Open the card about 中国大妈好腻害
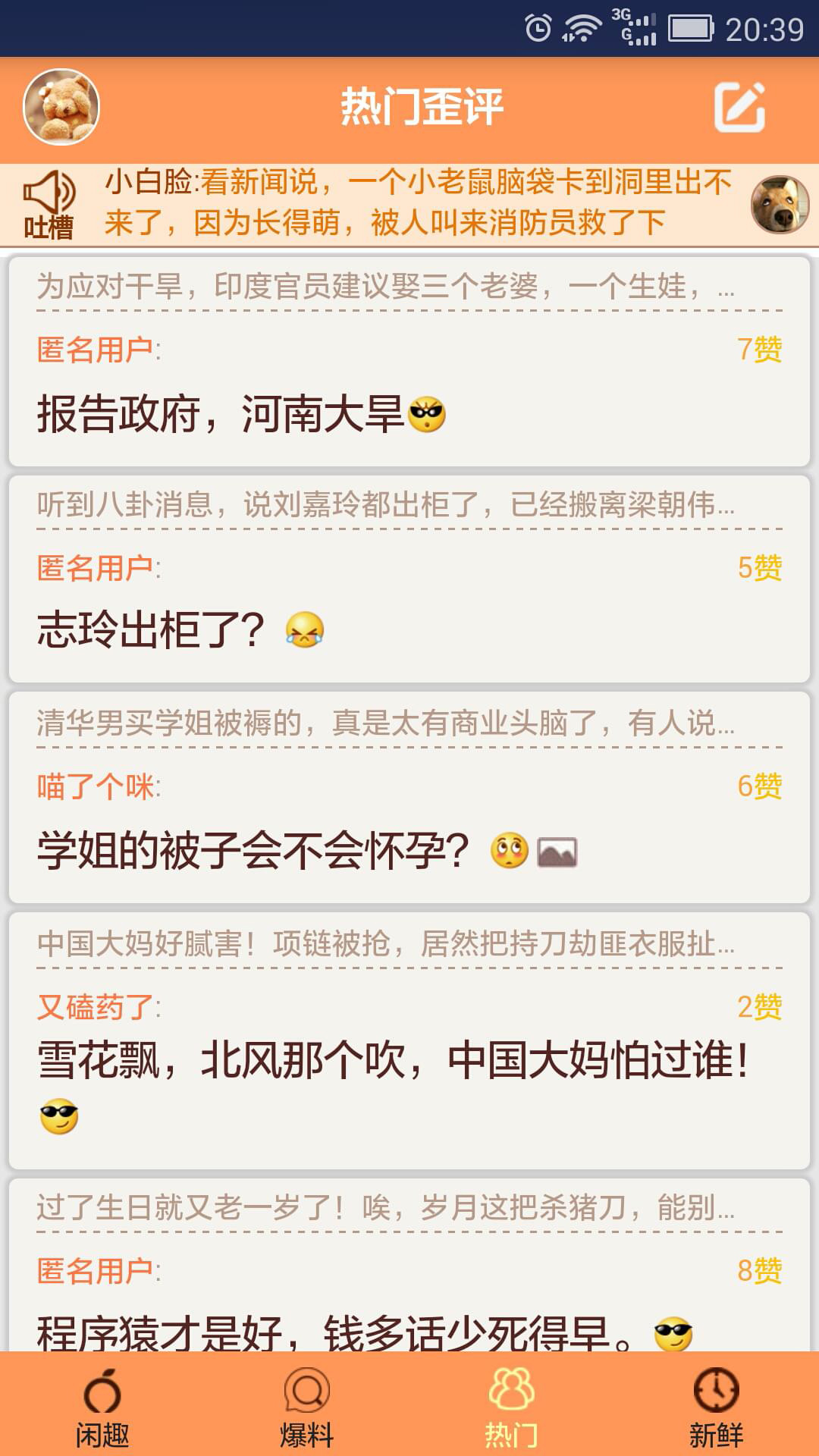 tap(409, 1040)
